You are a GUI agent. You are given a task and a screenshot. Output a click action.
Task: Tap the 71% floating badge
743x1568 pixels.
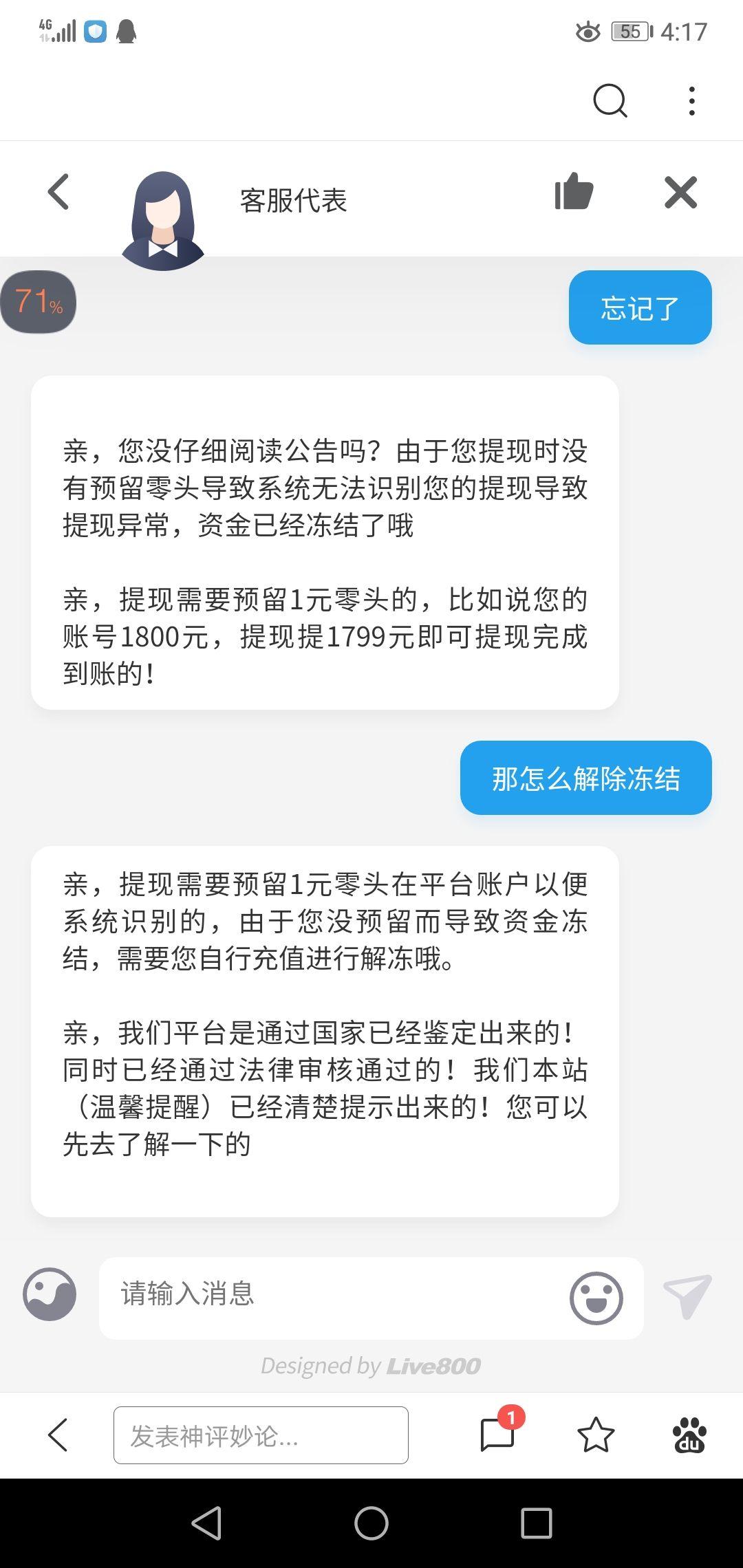39,302
